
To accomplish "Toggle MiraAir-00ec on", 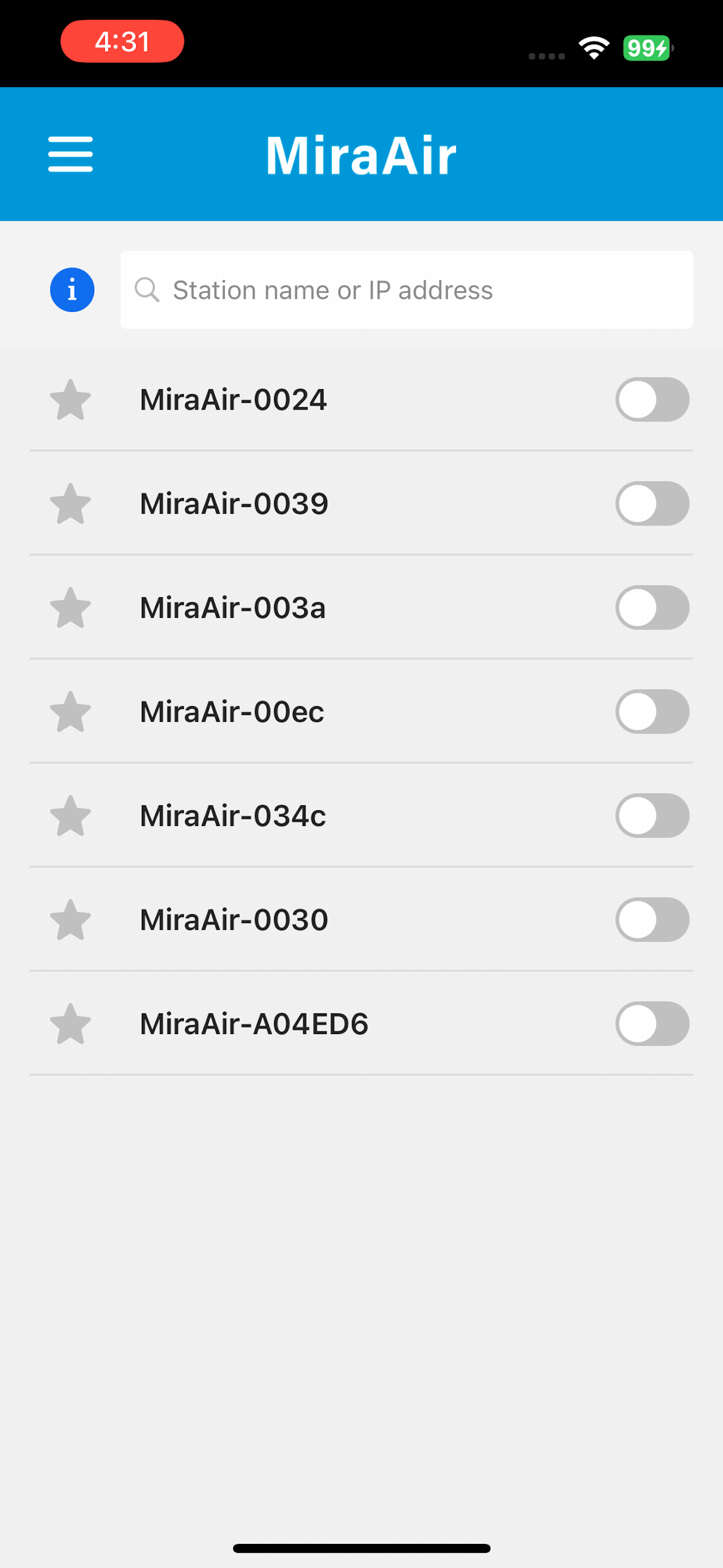I will tap(652, 711).
